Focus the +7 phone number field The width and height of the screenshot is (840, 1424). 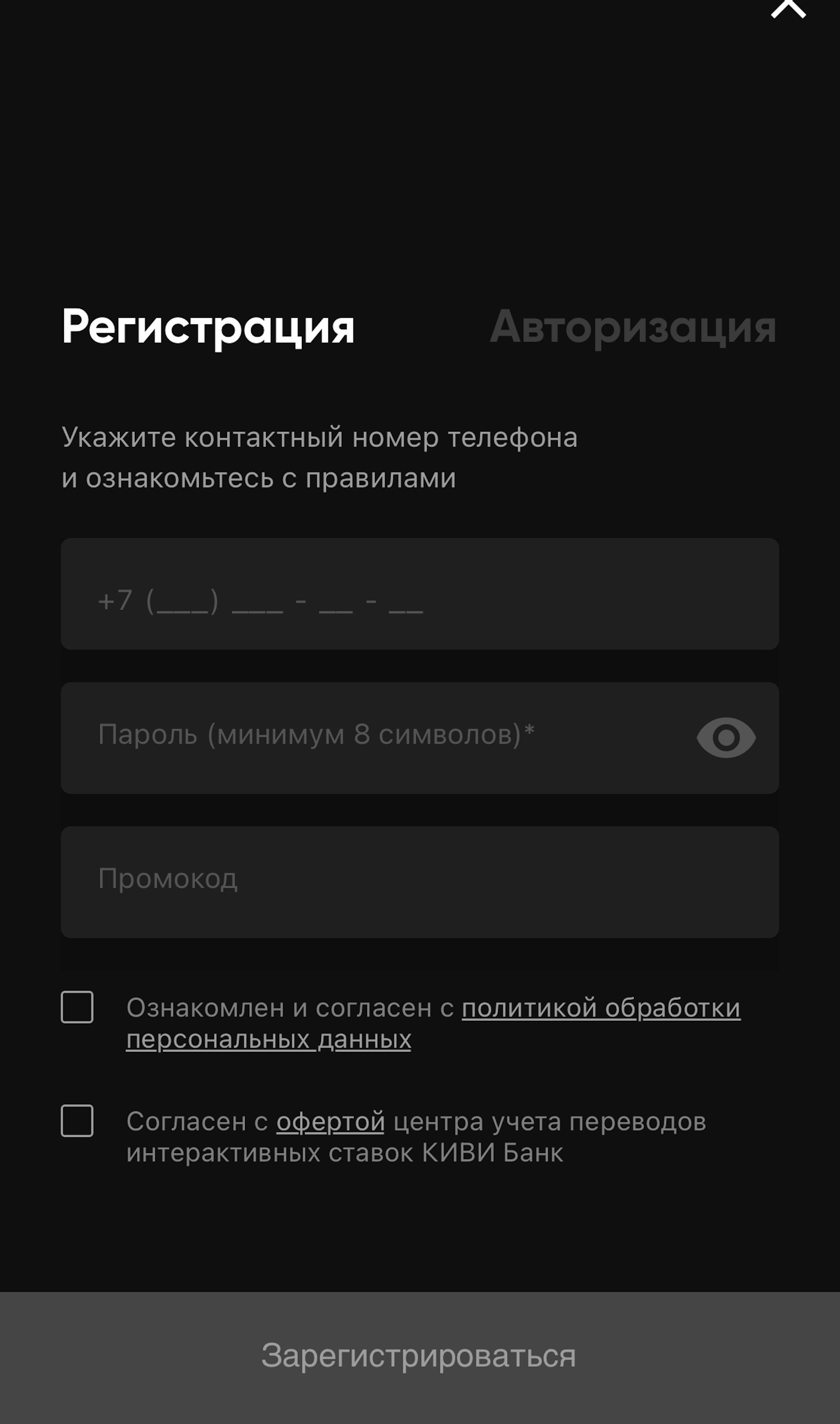420,594
